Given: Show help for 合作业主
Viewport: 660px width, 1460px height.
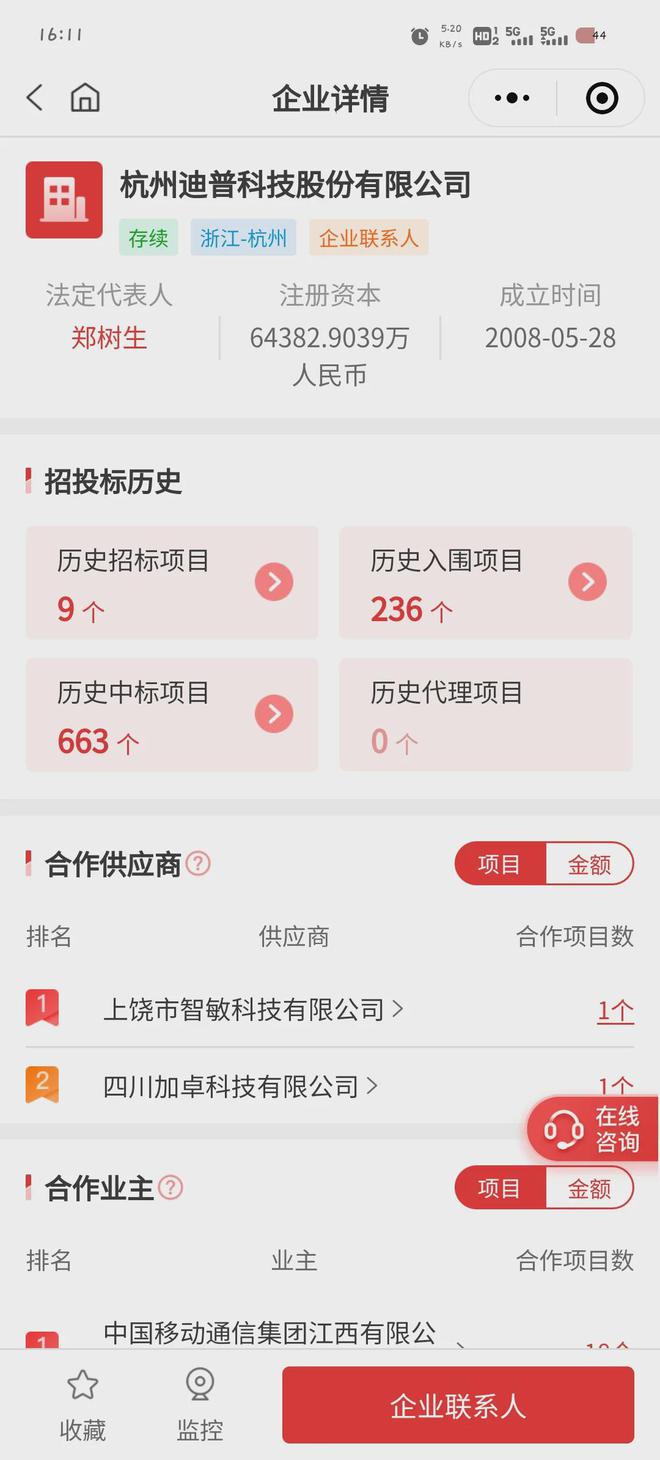Looking at the screenshot, I should tap(171, 1187).
